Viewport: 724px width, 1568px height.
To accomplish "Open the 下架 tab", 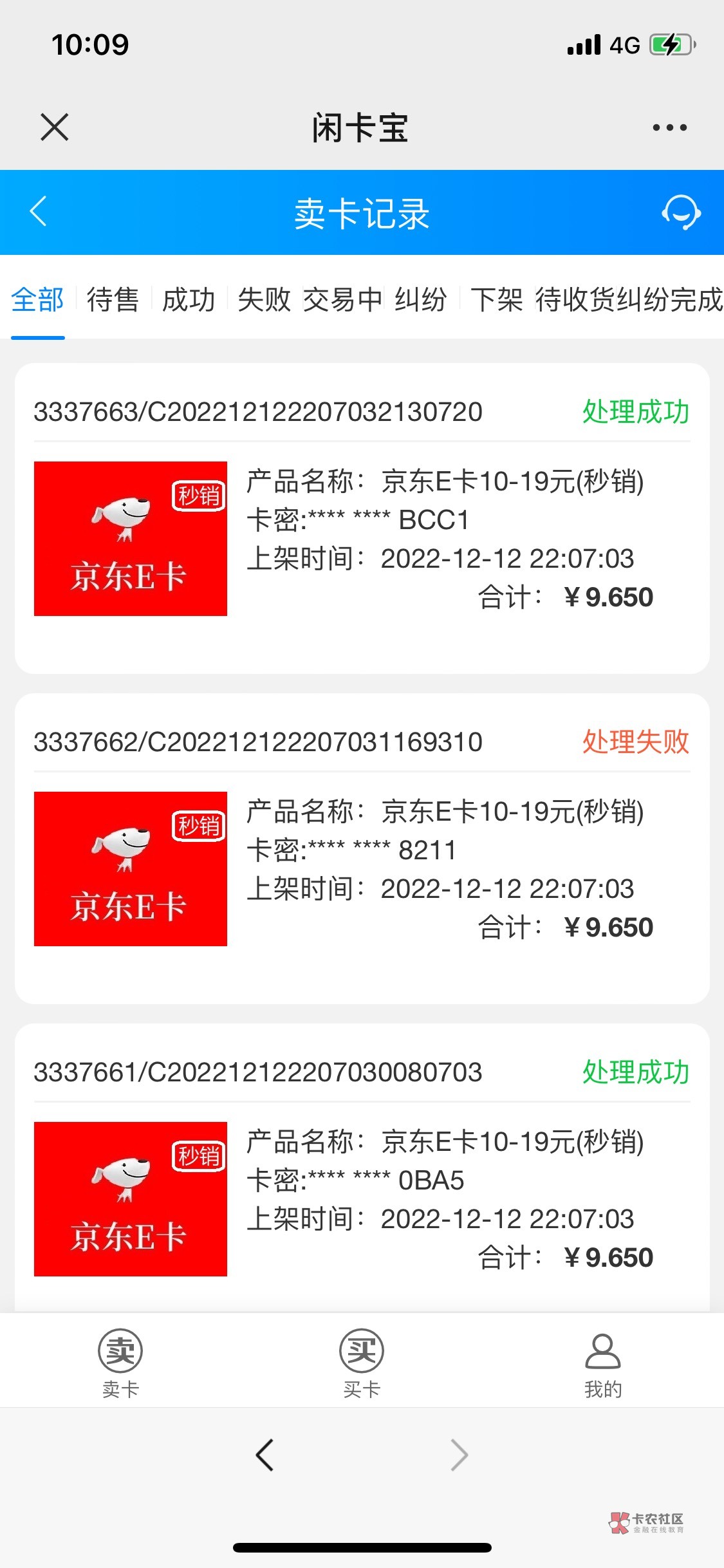I will point(496,300).
